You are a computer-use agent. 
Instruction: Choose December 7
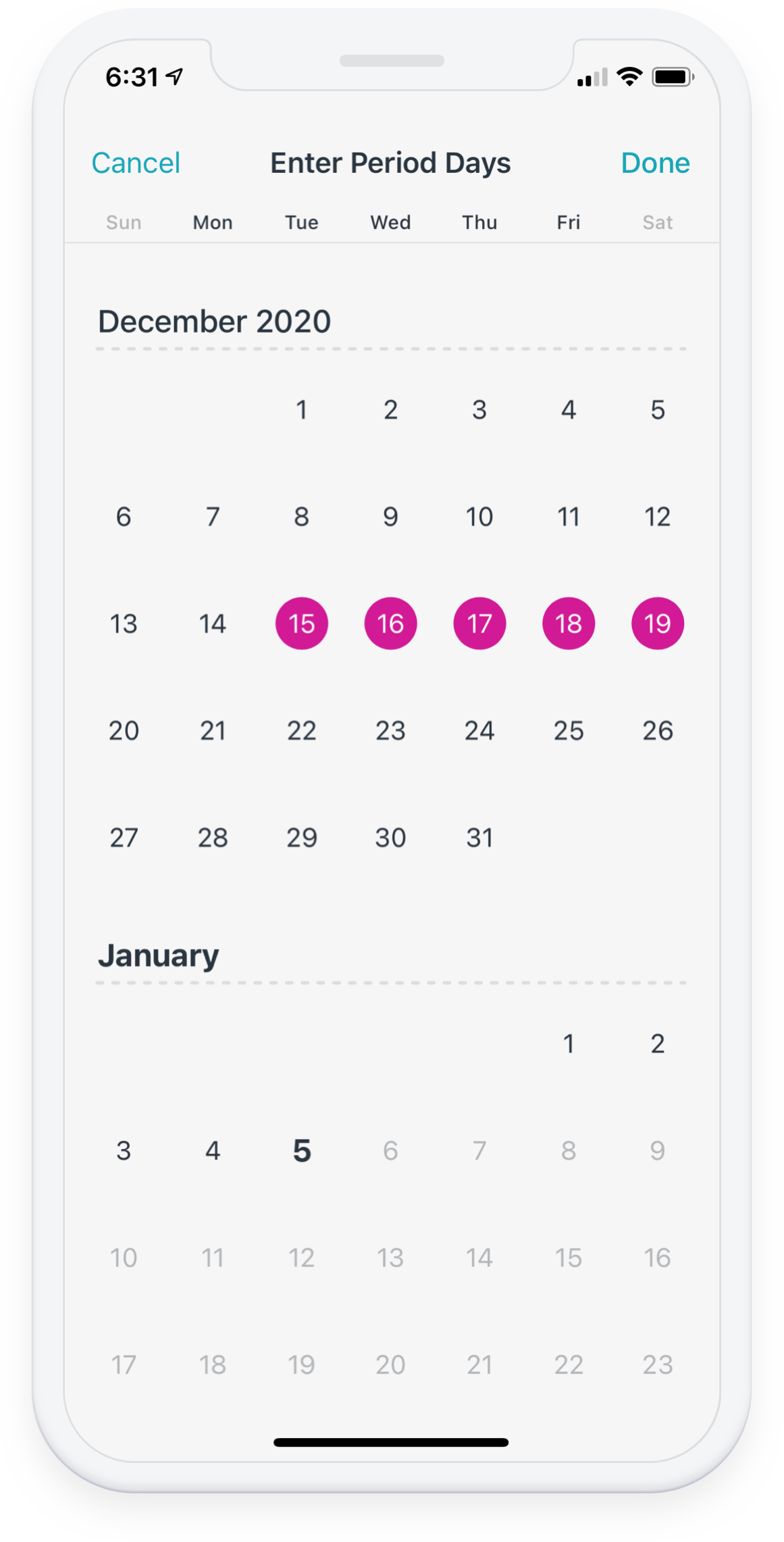point(213,517)
